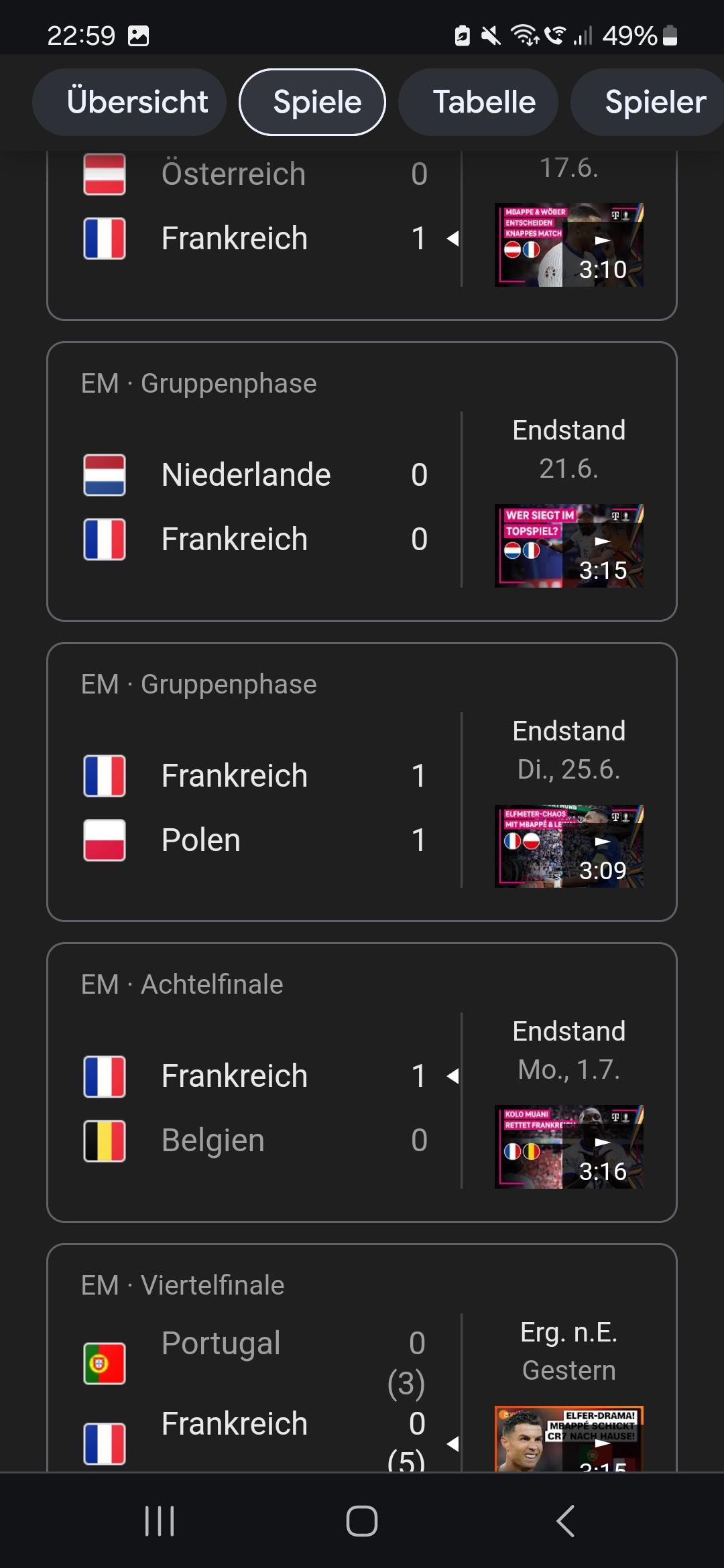
Task: Play the Österreich vs Frankreich highlight video
Action: pyautogui.click(x=568, y=245)
